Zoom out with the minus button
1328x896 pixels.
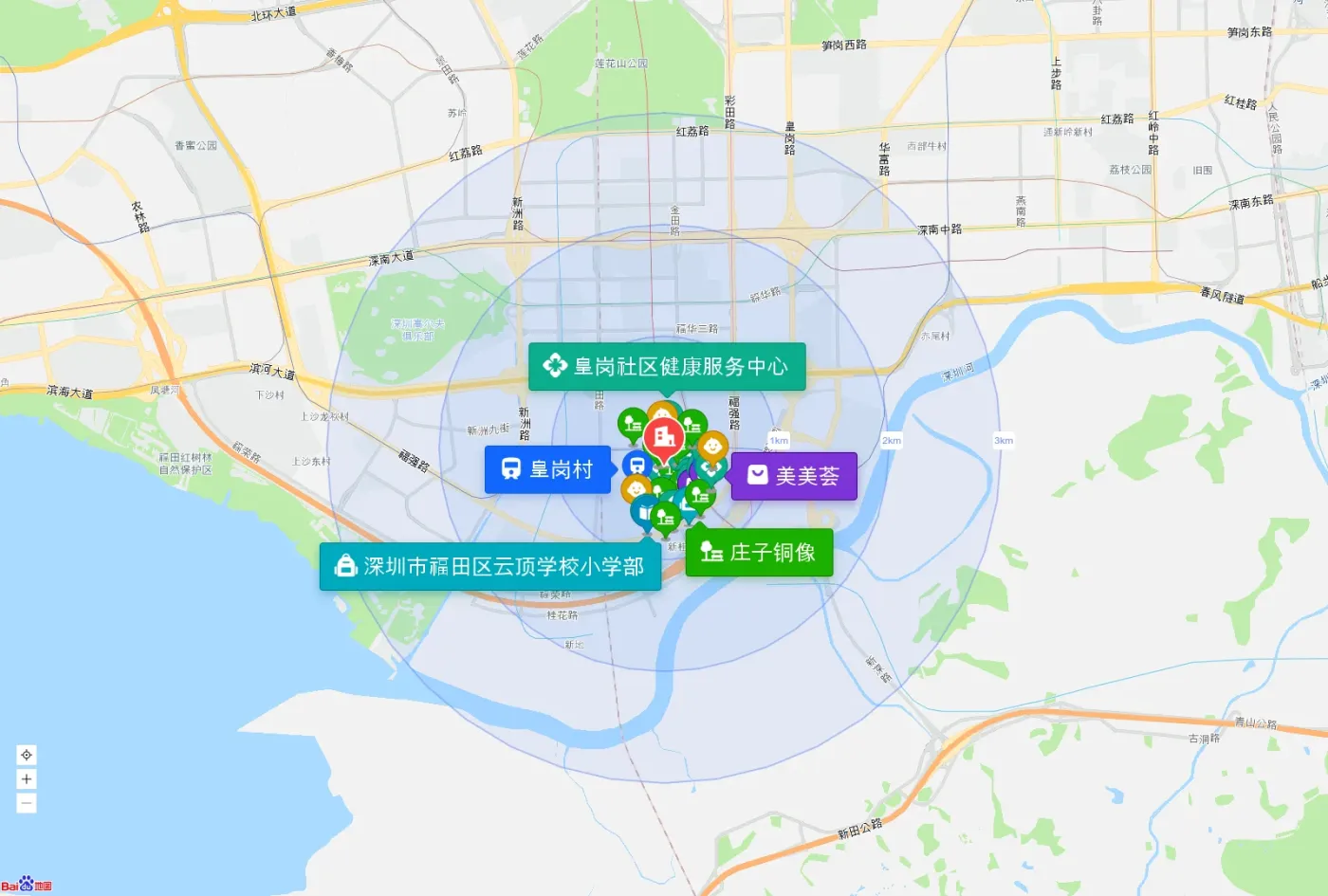(x=27, y=803)
